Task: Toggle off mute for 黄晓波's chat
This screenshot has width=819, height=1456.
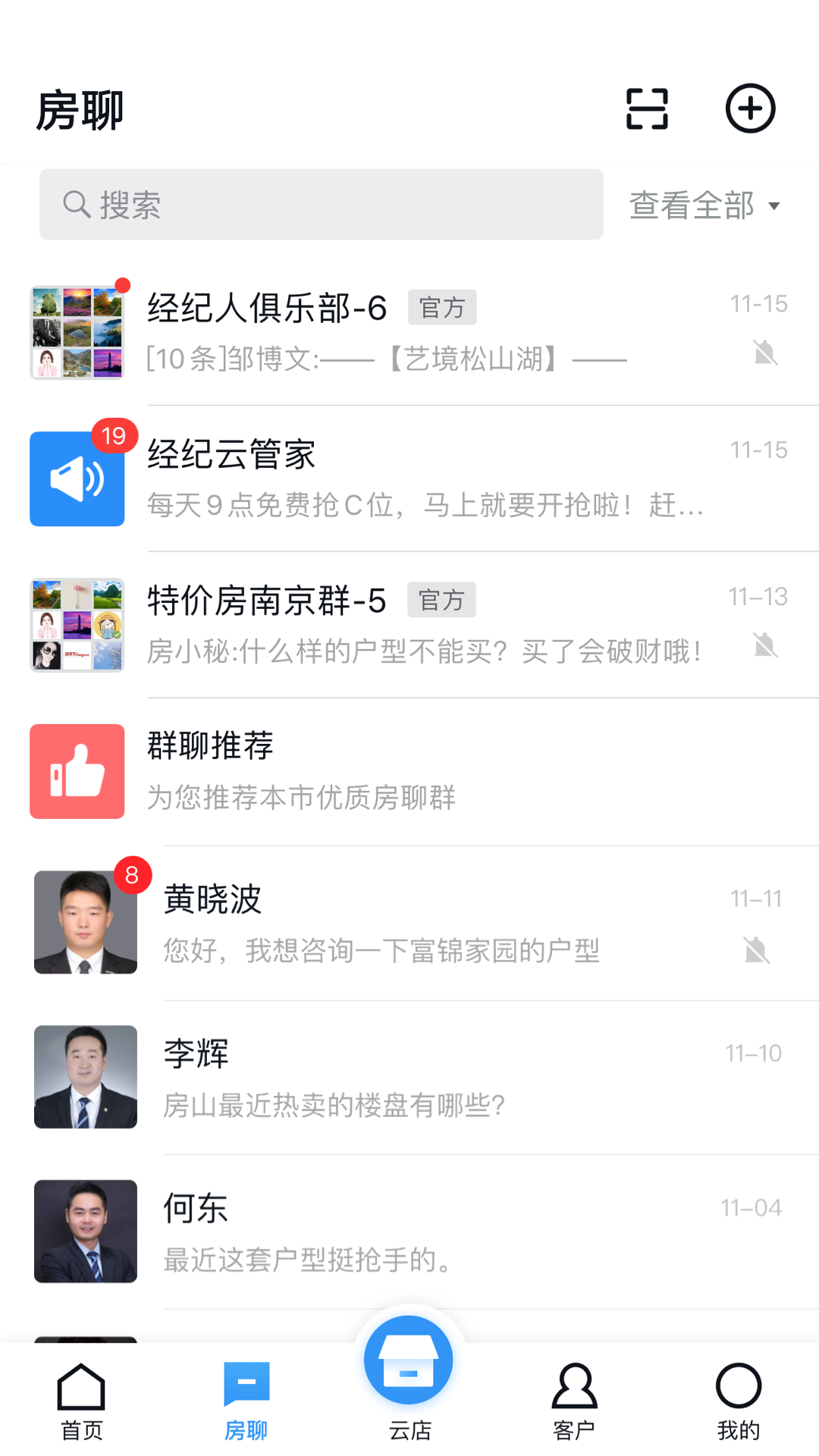Action: (x=754, y=949)
